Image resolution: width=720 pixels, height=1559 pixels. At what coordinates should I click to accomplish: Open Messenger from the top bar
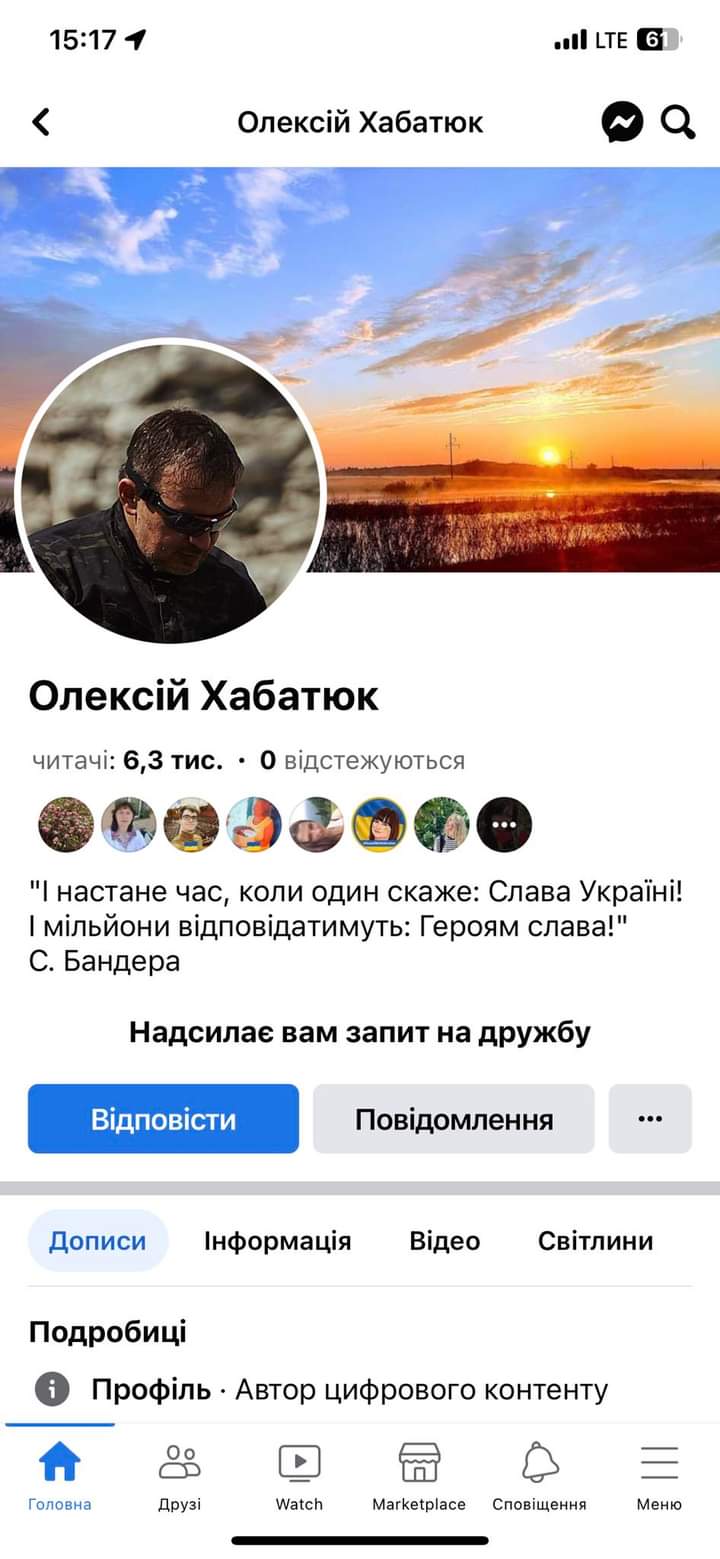pos(622,123)
